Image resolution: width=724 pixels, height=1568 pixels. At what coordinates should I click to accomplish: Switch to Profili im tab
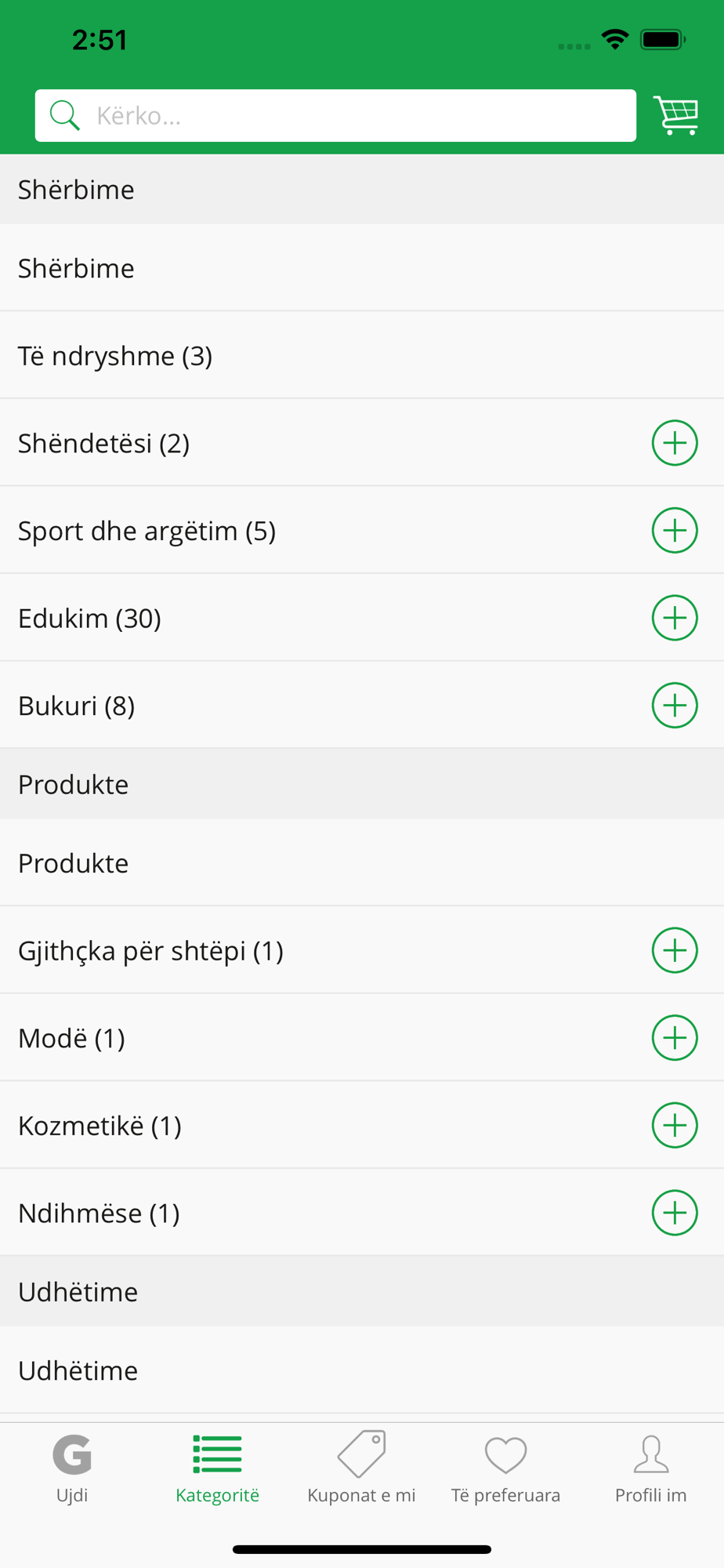click(x=651, y=1469)
